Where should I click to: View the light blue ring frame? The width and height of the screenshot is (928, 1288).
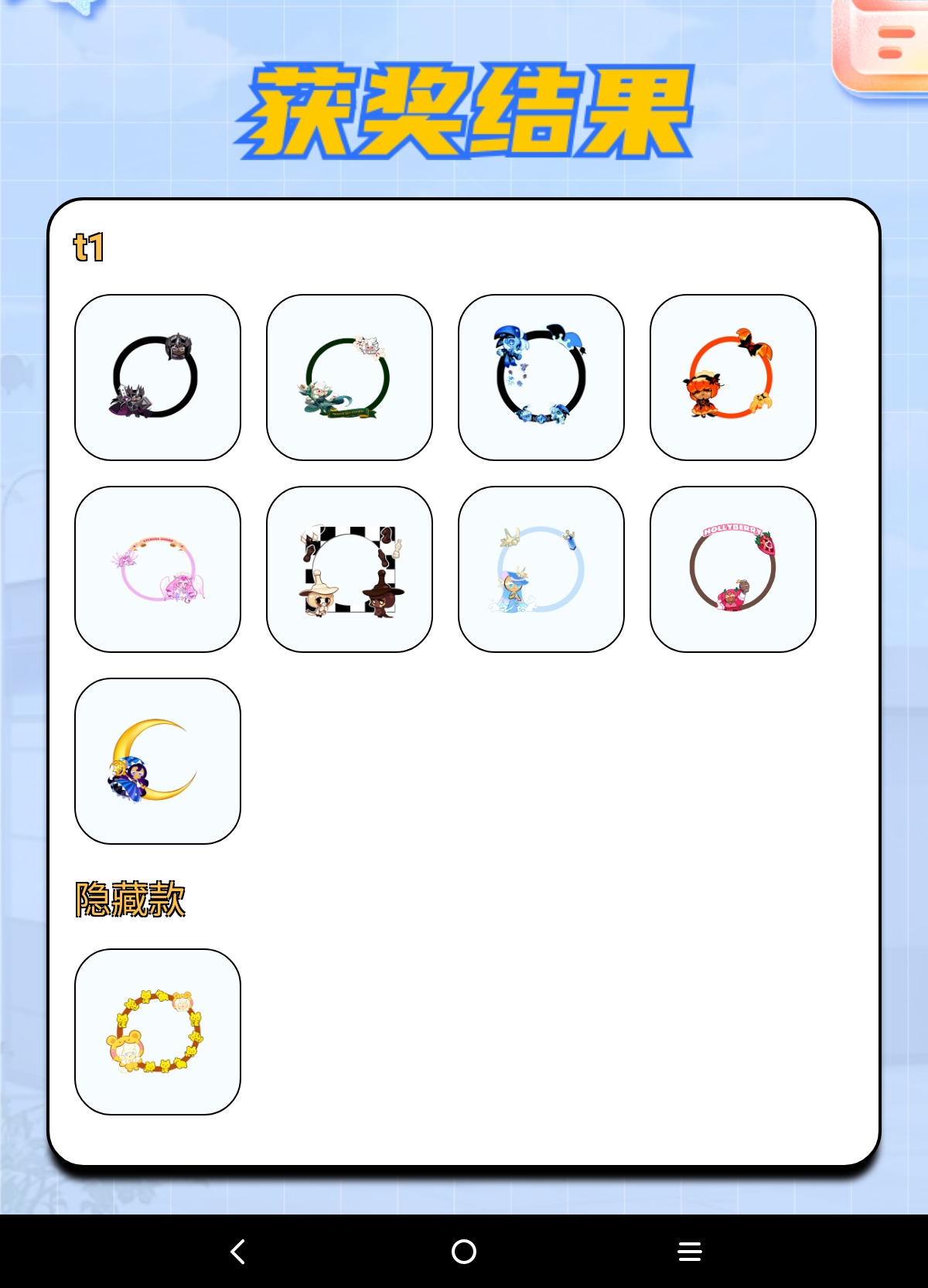541,569
